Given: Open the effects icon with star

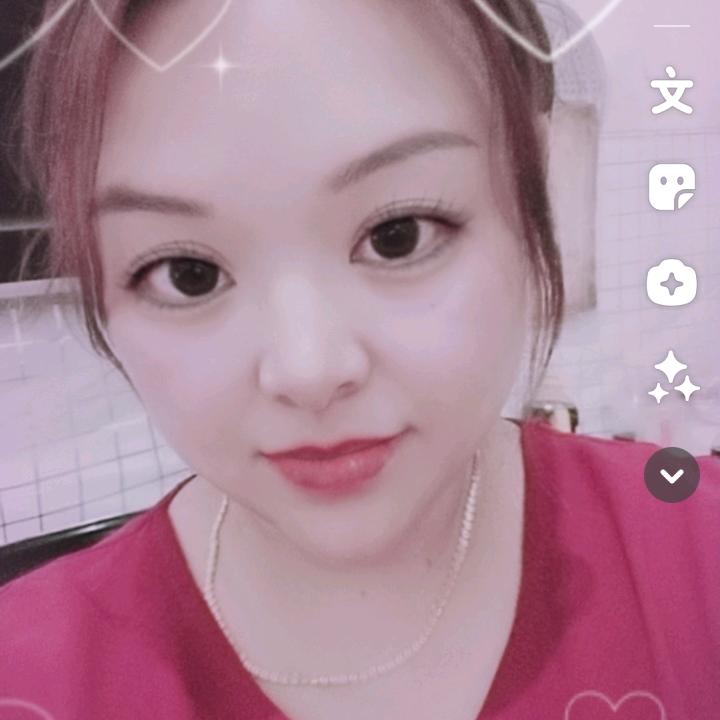Looking at the screenshot, I should (x=671, y=282).
